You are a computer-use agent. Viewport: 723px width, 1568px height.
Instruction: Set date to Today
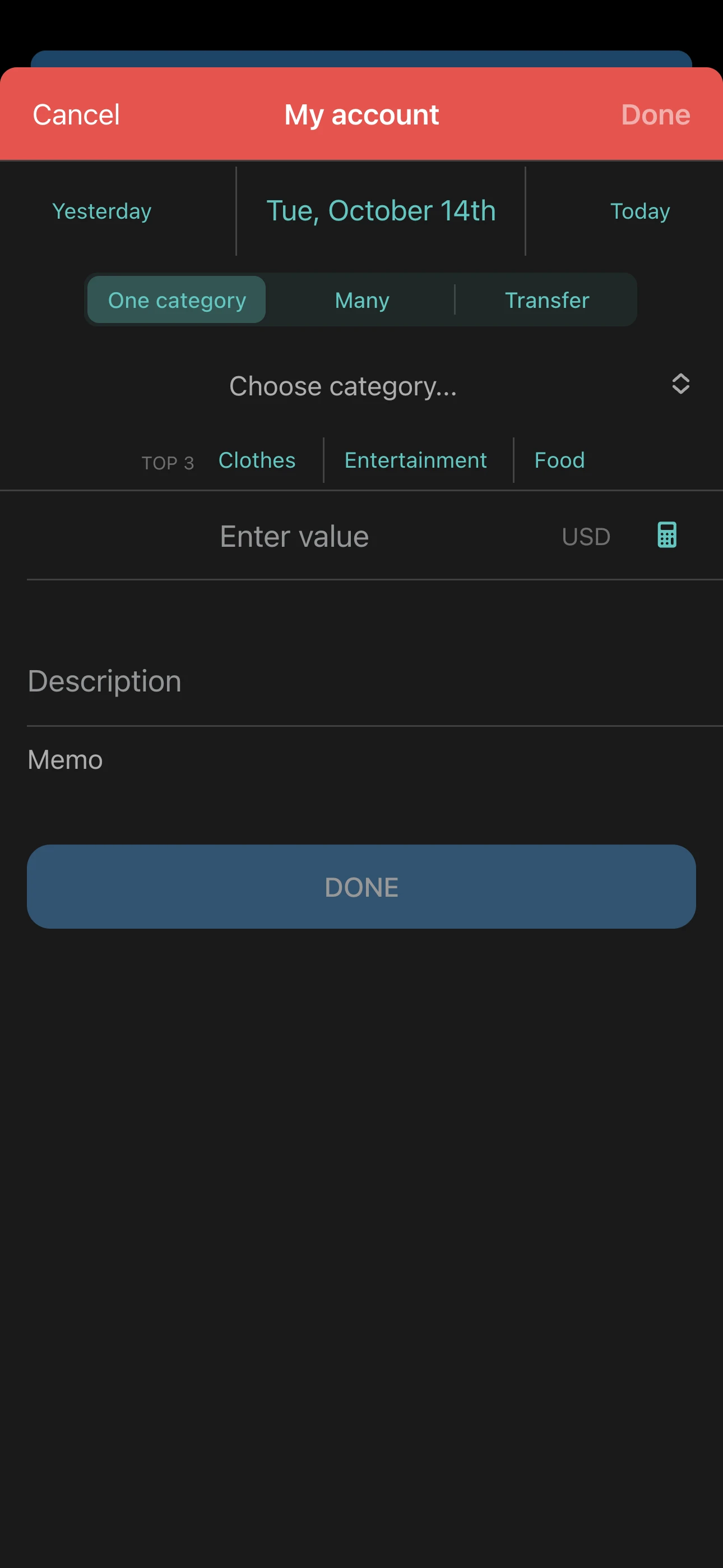coord(639,211)
